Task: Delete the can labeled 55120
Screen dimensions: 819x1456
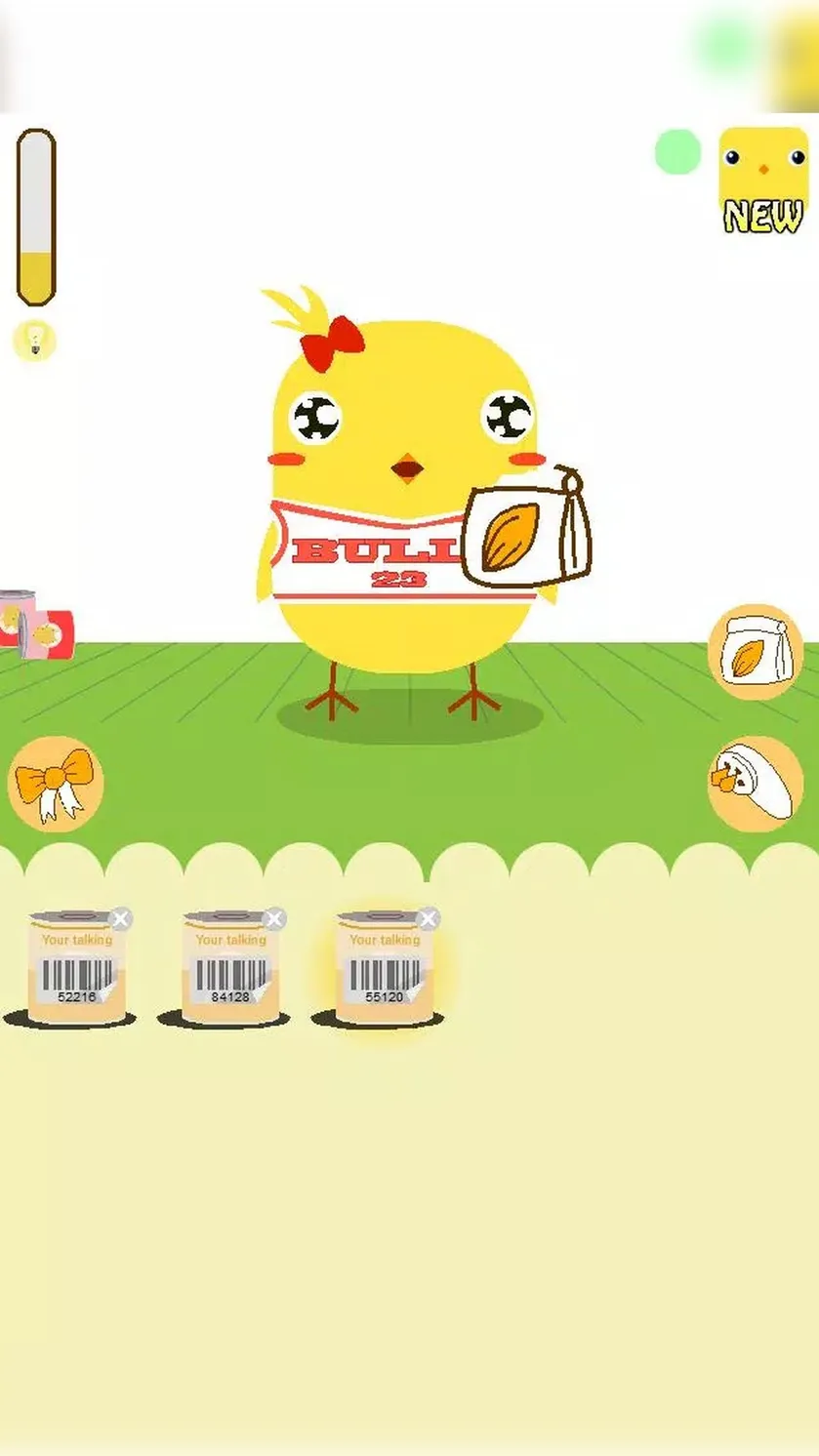Action: click(x=428, y=918)
